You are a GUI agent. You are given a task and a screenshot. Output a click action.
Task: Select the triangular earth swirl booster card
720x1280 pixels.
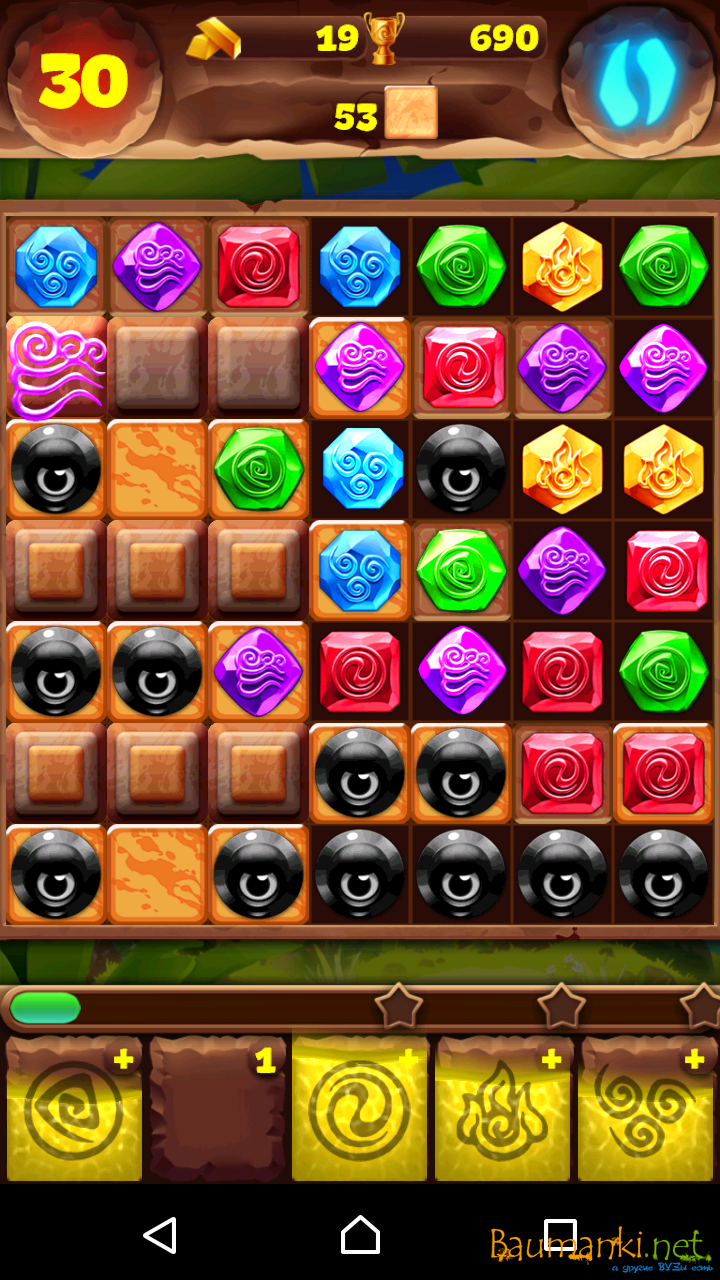[x=74, y=1110]
